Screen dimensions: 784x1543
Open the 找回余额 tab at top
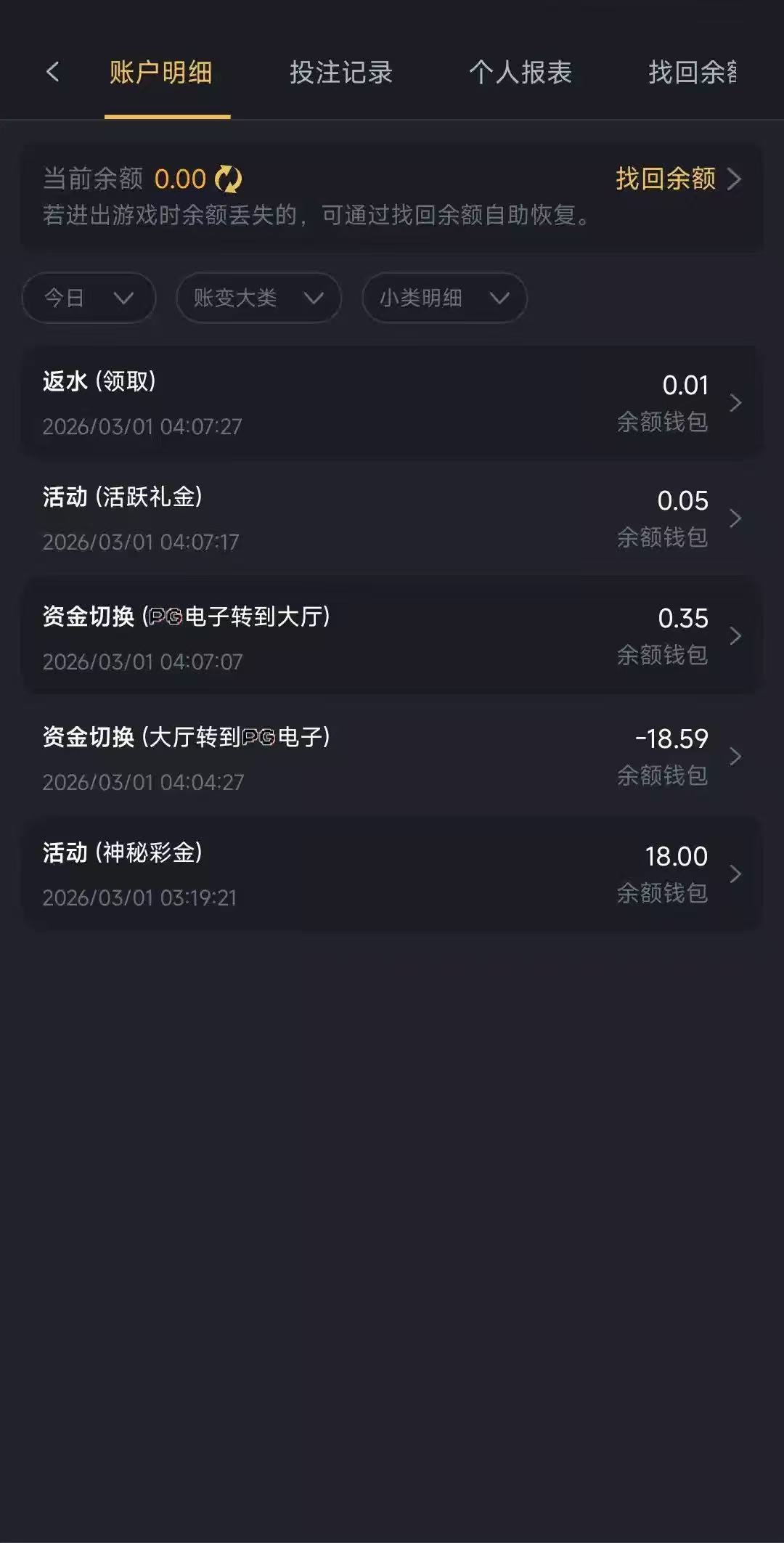[x=692, y=72]
